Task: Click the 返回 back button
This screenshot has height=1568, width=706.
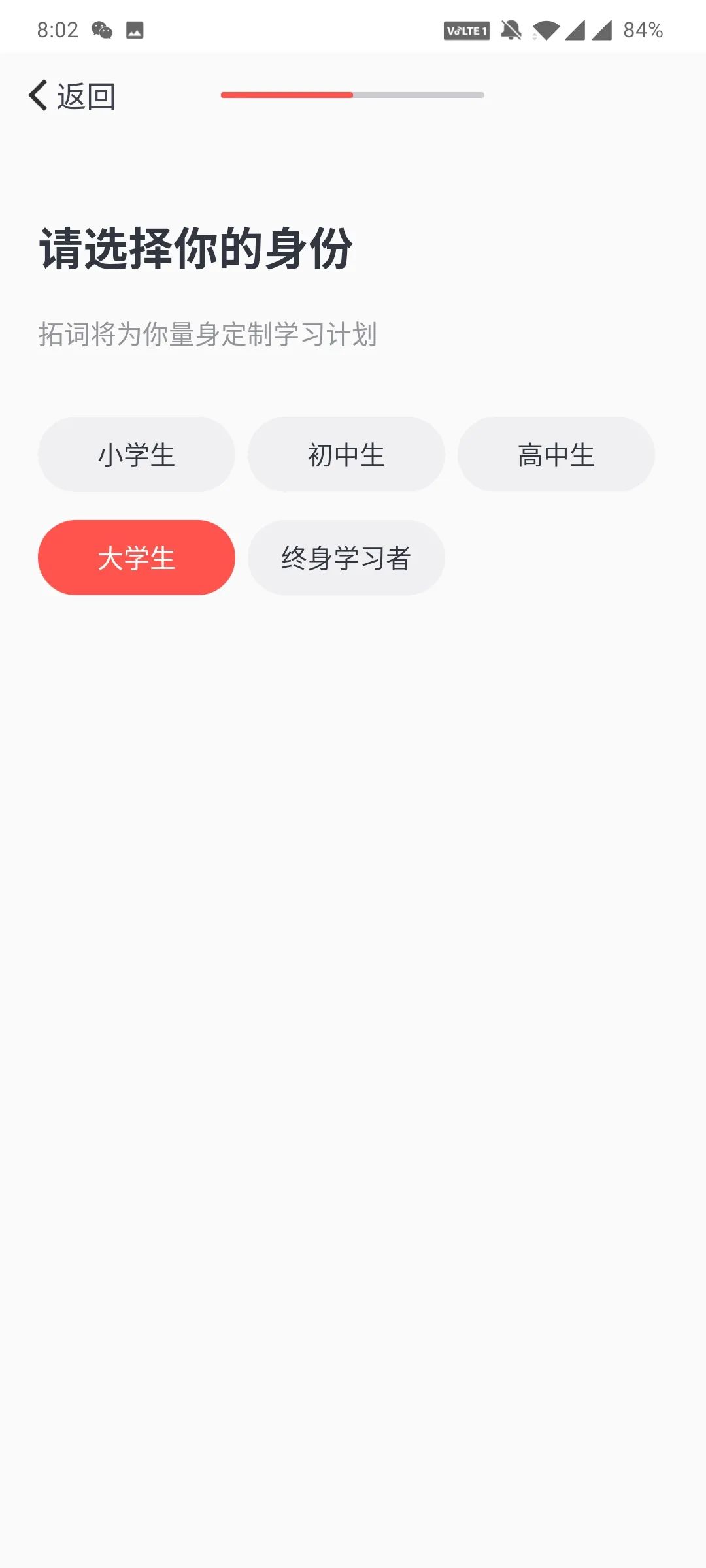Action: point(74,96)
